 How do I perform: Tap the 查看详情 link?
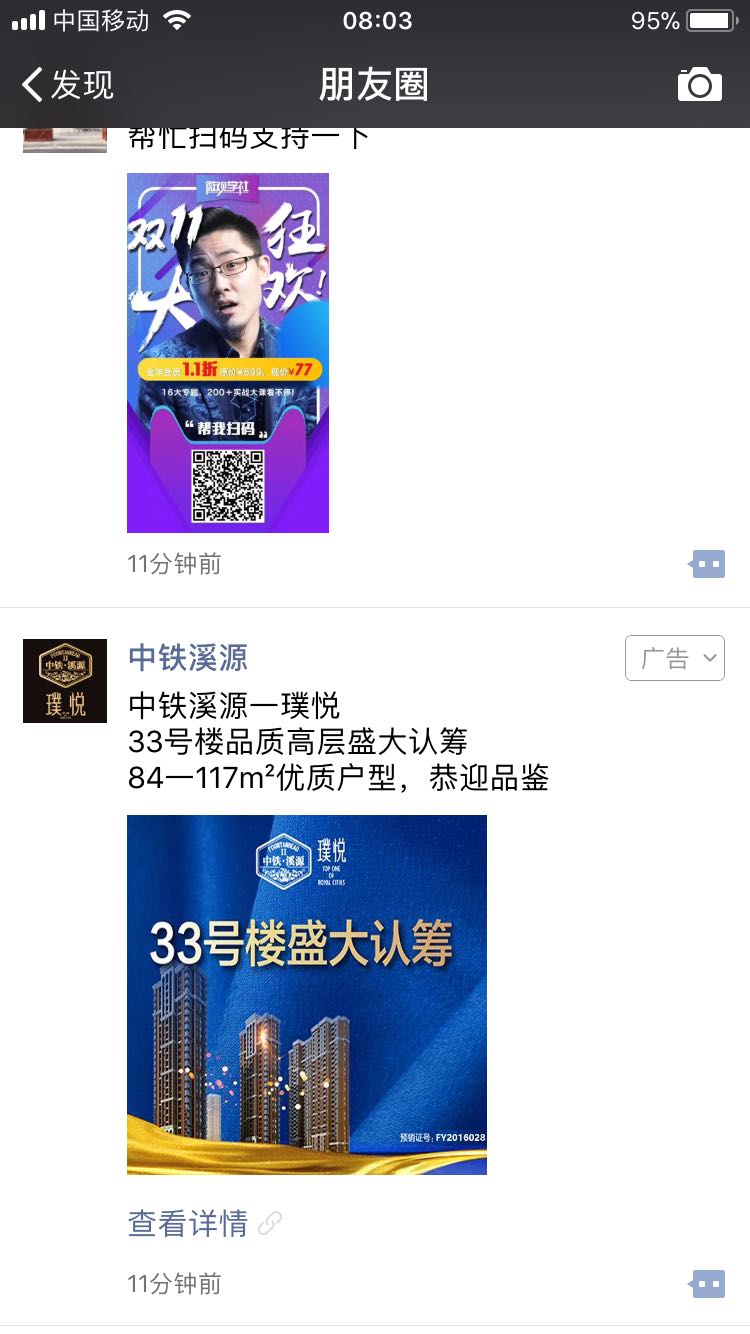click(188, 1223)
